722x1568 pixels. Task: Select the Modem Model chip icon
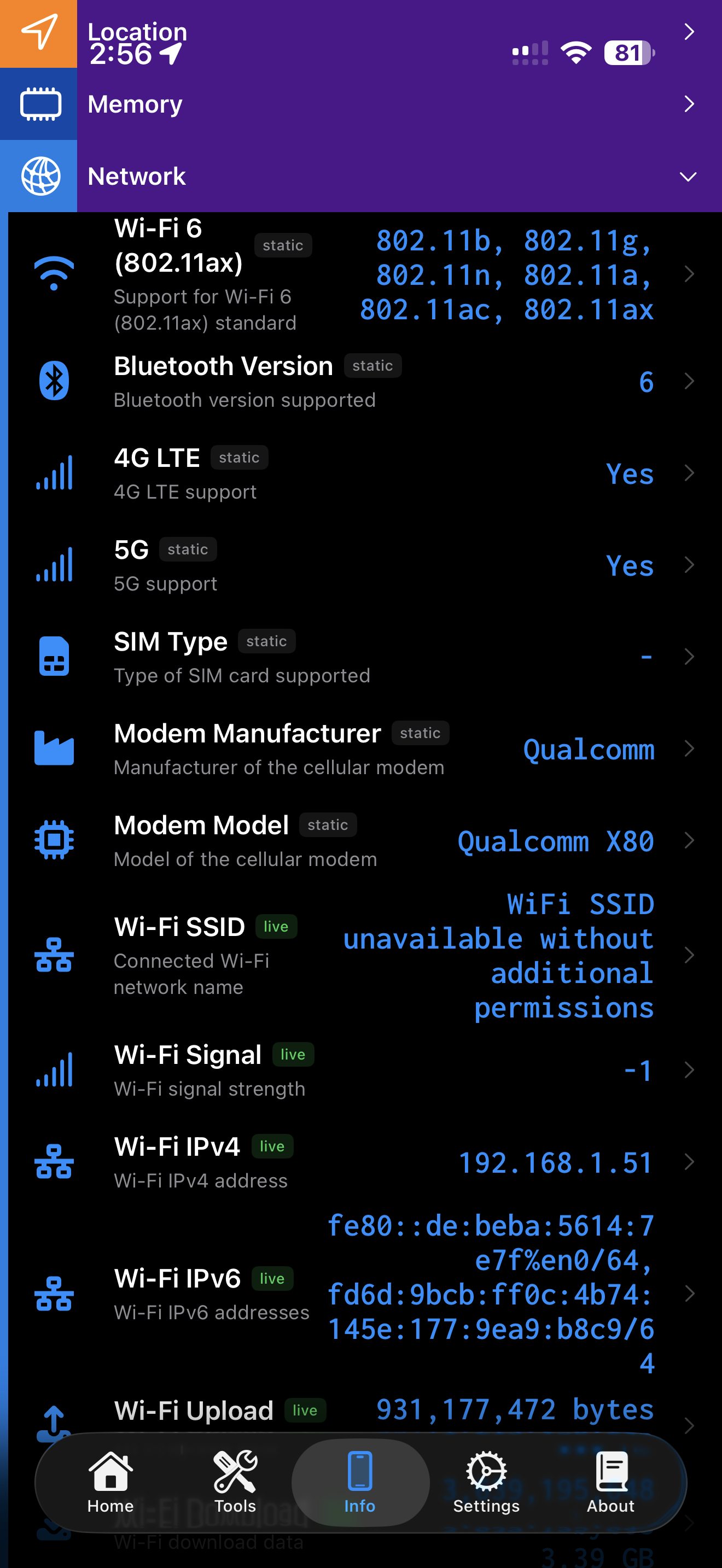pos(54,840)
